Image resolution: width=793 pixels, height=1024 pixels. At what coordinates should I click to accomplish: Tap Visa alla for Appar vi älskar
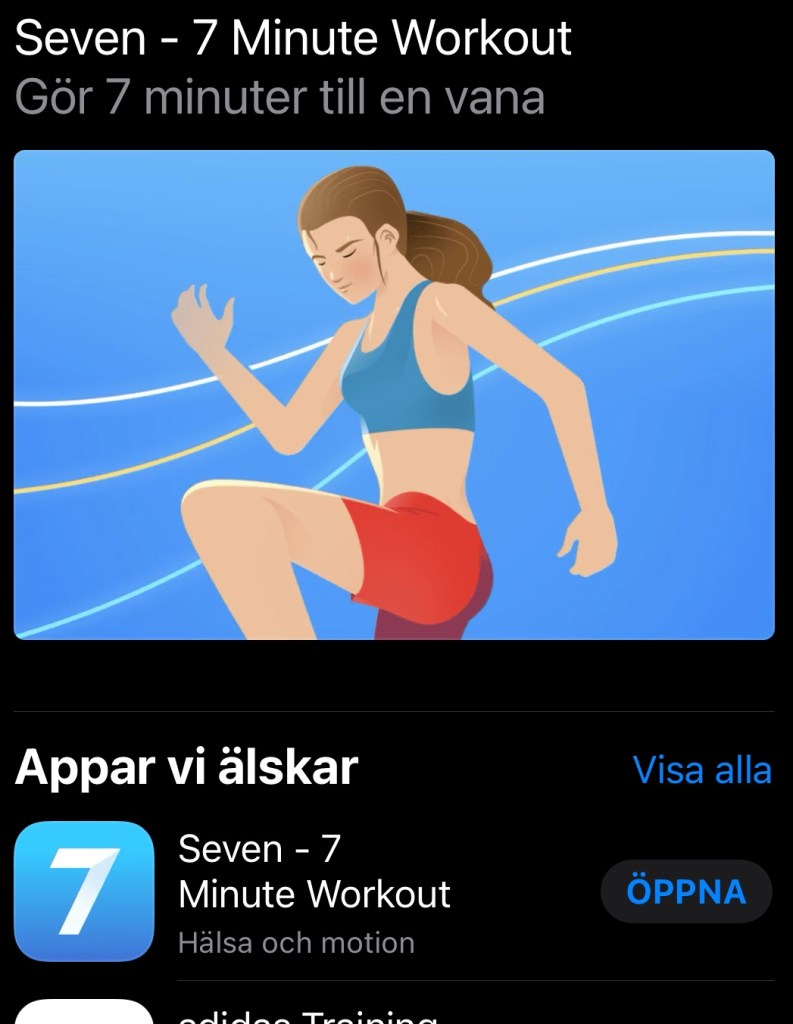702,771
